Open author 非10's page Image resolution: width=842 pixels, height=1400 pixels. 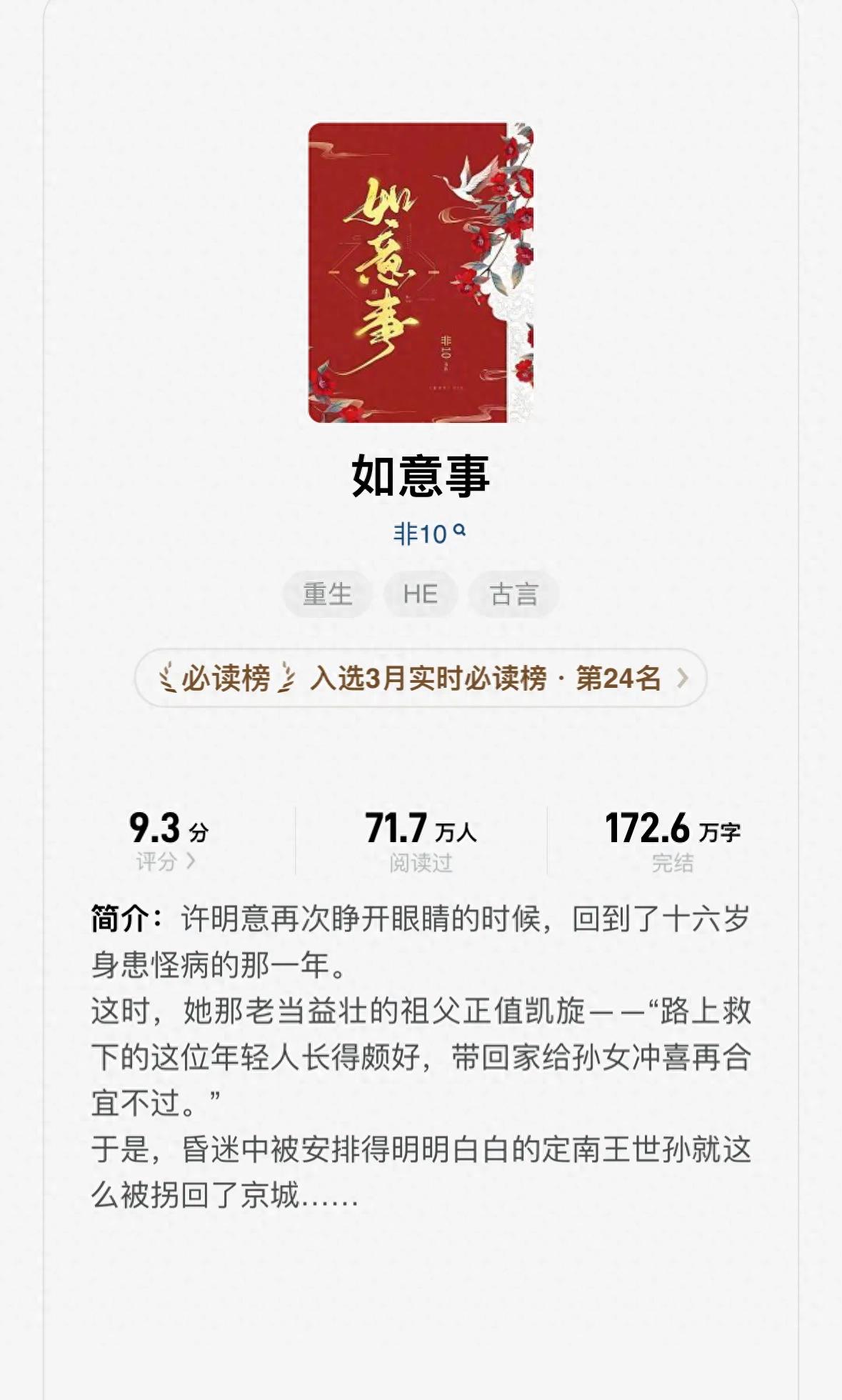point(429,534)
